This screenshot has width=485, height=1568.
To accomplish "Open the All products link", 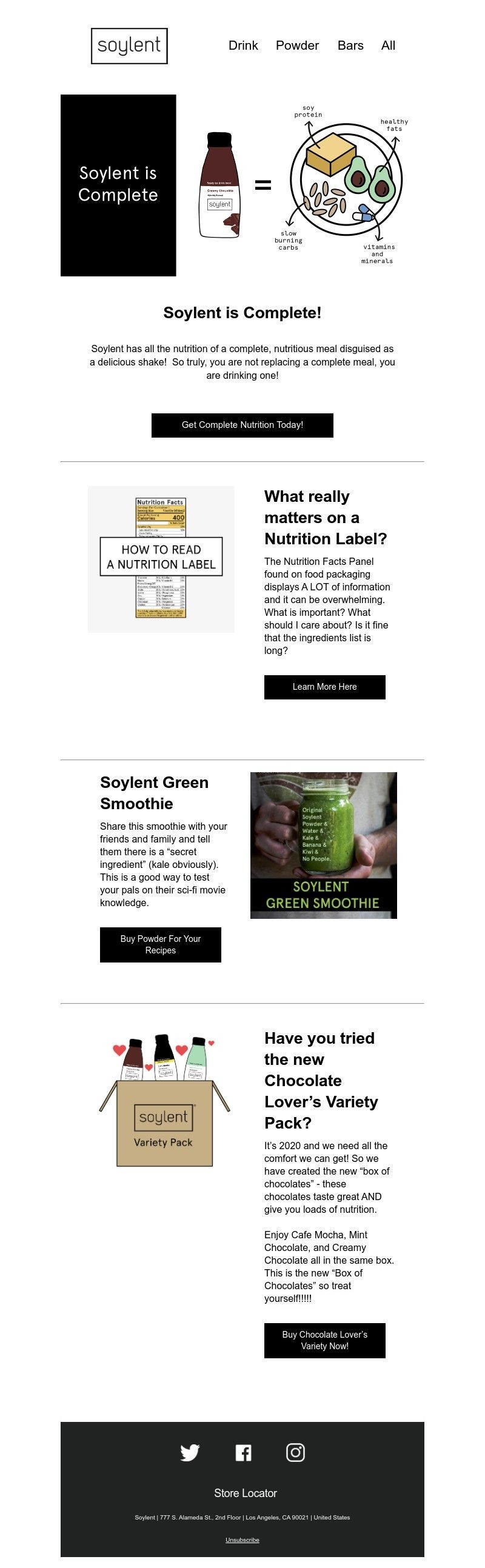I will click(387, 45).
